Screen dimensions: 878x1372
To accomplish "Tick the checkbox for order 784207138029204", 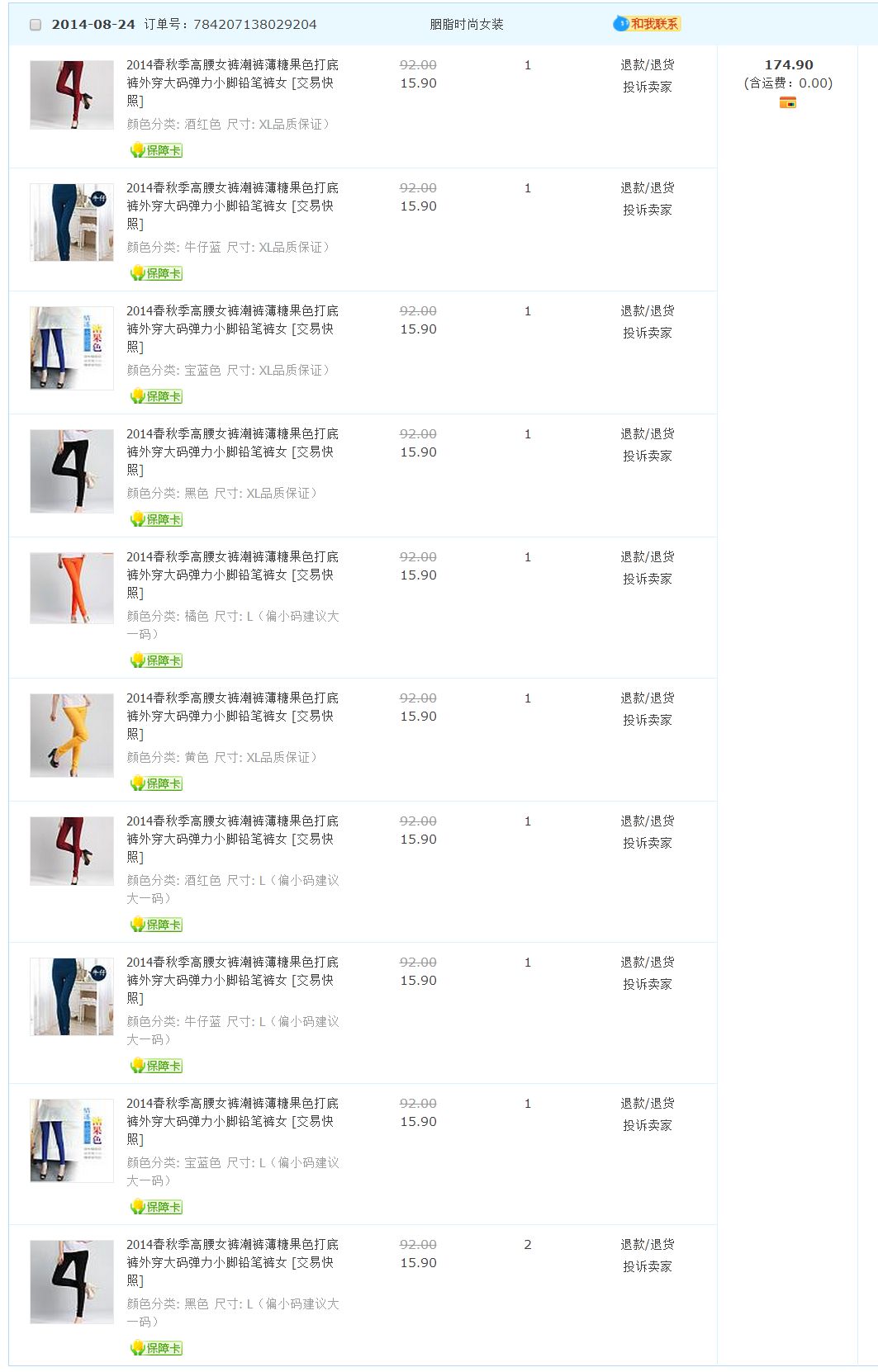I will [x=36, y=25].
